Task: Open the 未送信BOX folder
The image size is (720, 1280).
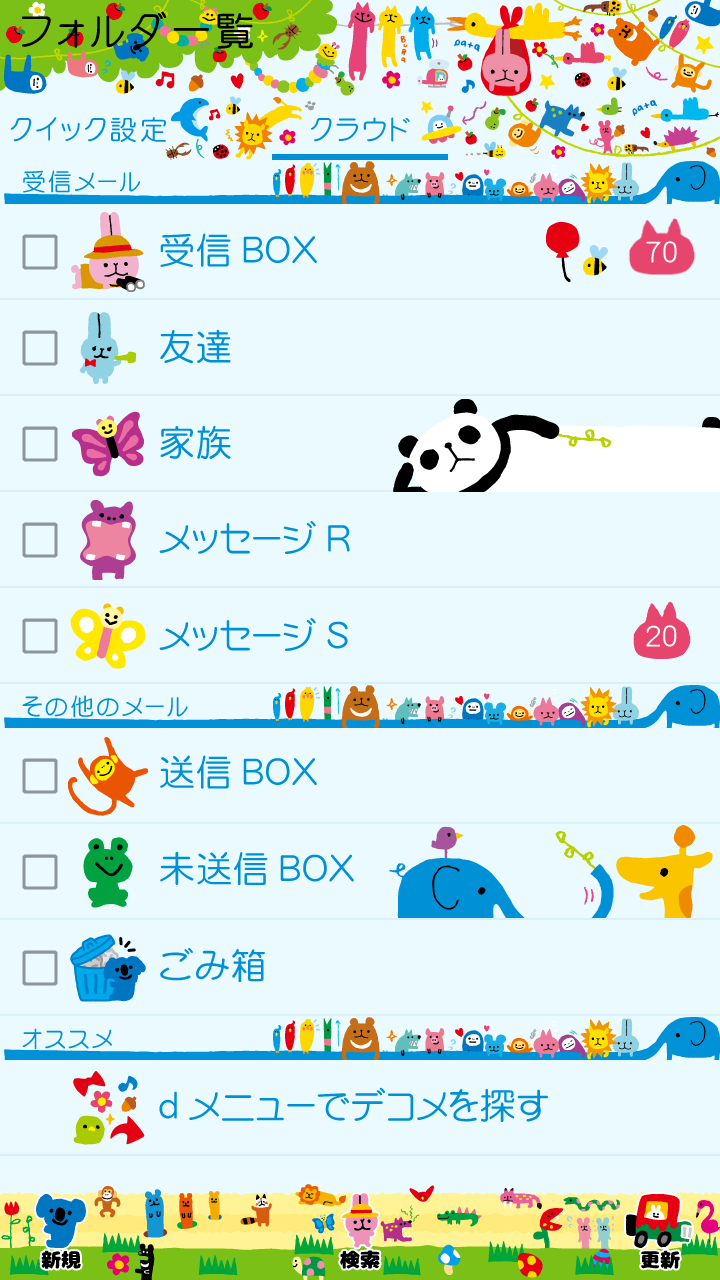Action: coord(256,869)
